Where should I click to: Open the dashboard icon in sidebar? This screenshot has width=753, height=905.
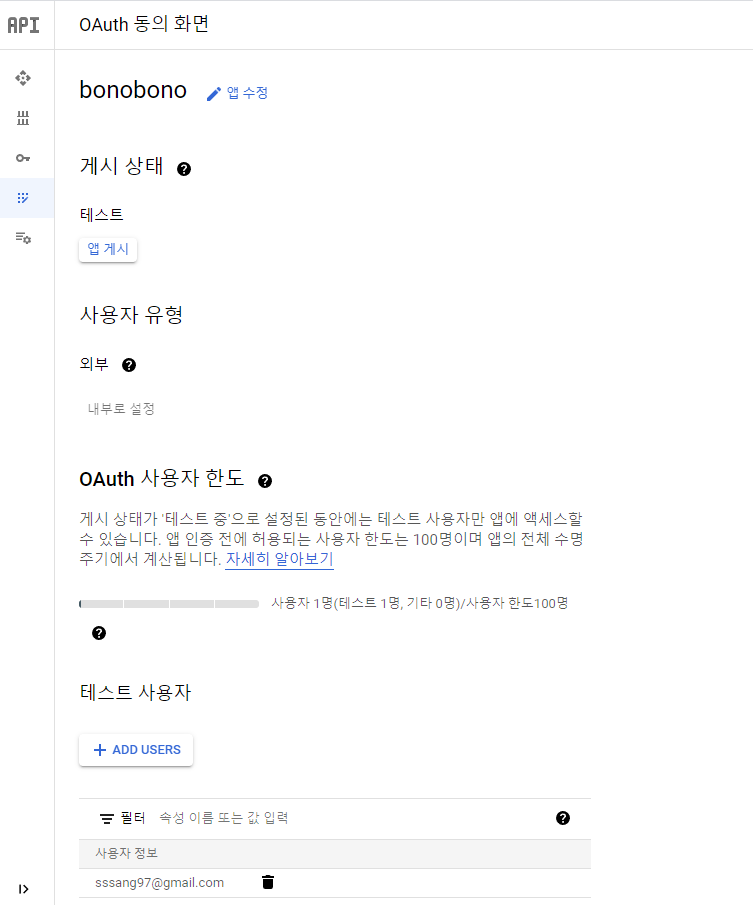[x=23, y=78]
